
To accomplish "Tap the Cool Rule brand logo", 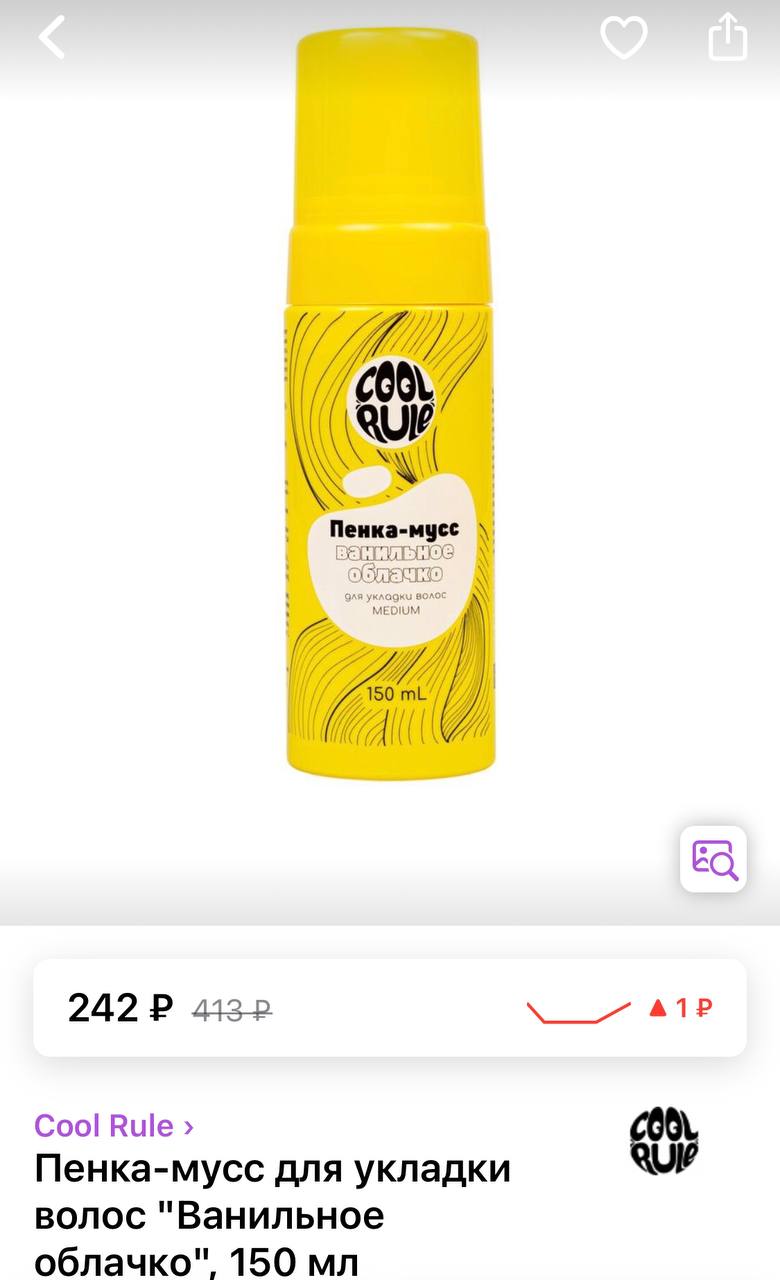I will click(x=664, y=1141).
